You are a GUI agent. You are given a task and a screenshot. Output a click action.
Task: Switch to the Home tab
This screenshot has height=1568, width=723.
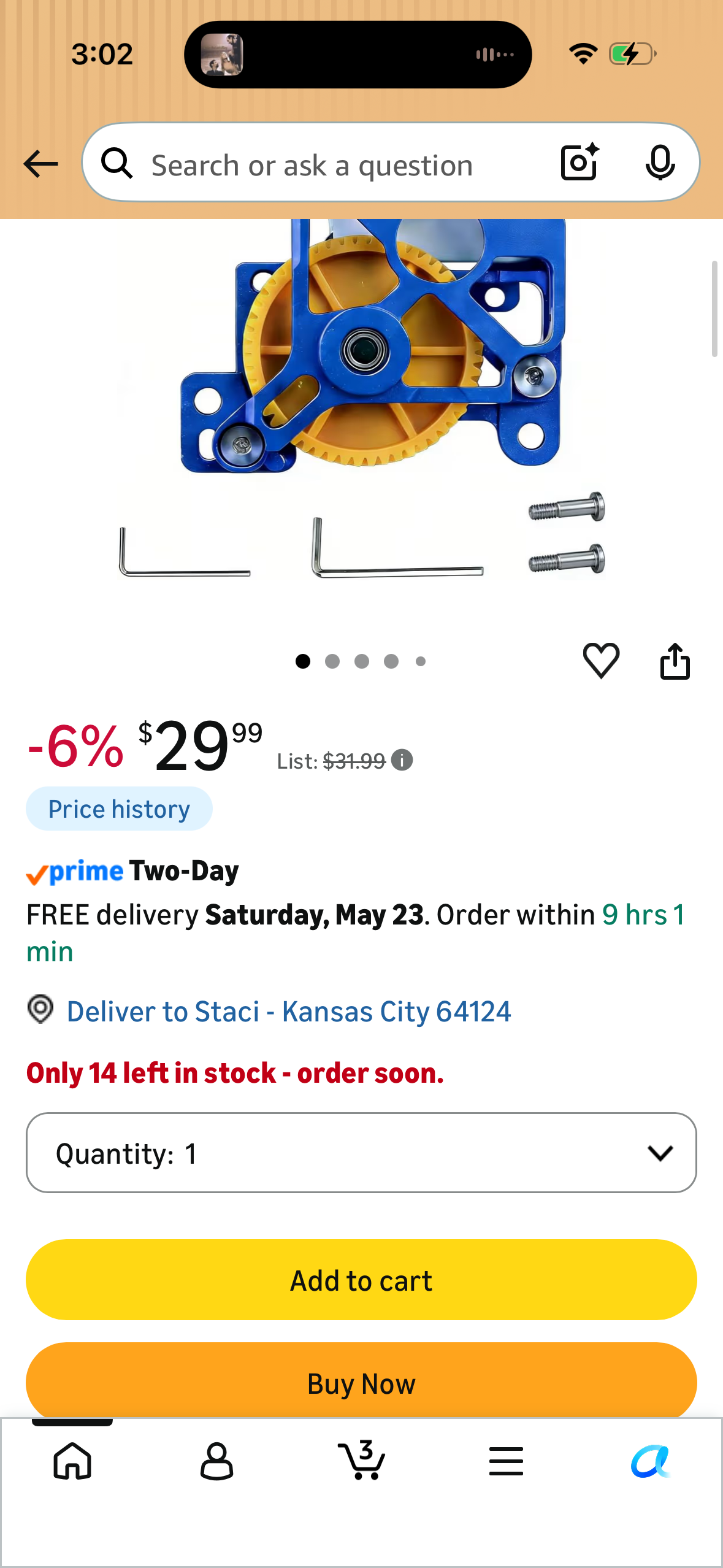[72, 1461]
